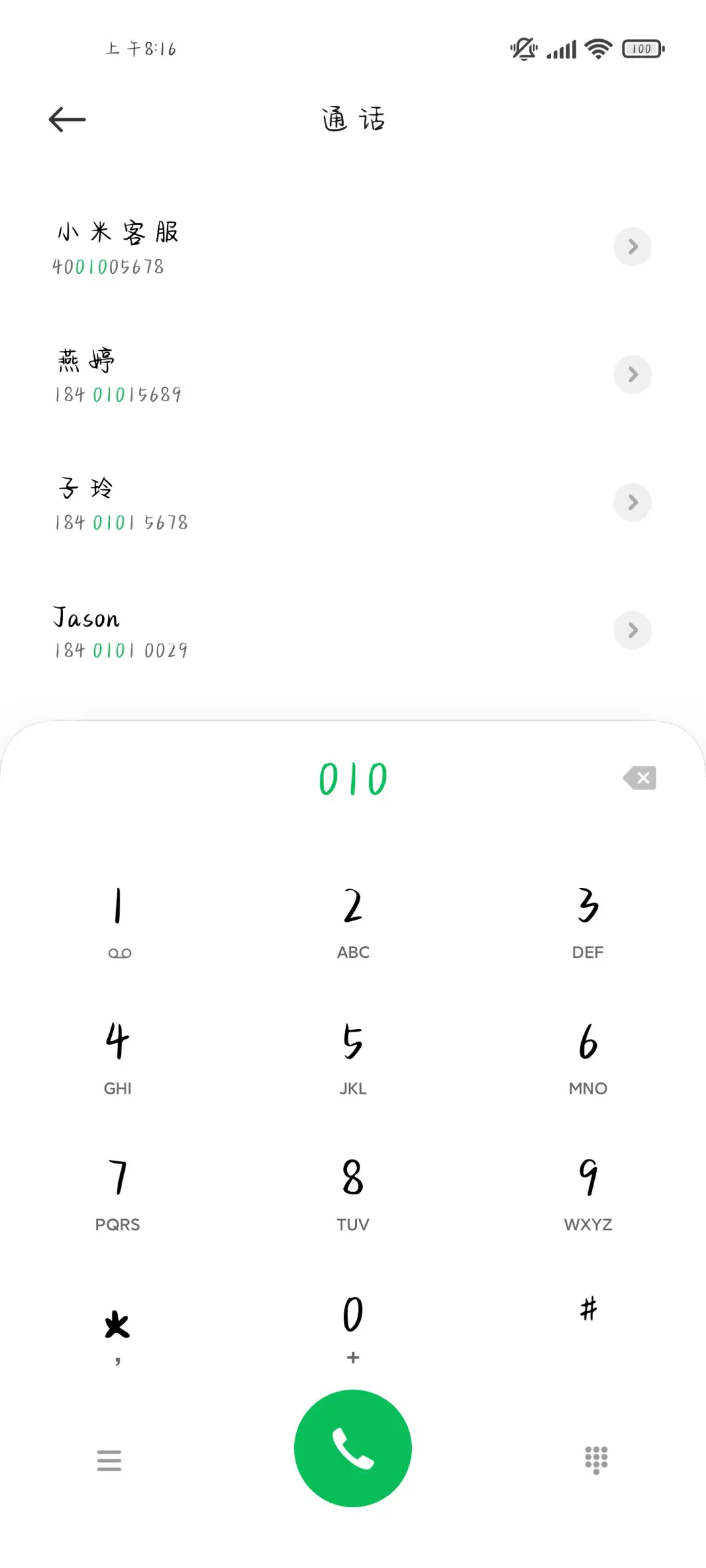
Task: Call Jason at 184 0101 0029
Action: tap(261, 630)
